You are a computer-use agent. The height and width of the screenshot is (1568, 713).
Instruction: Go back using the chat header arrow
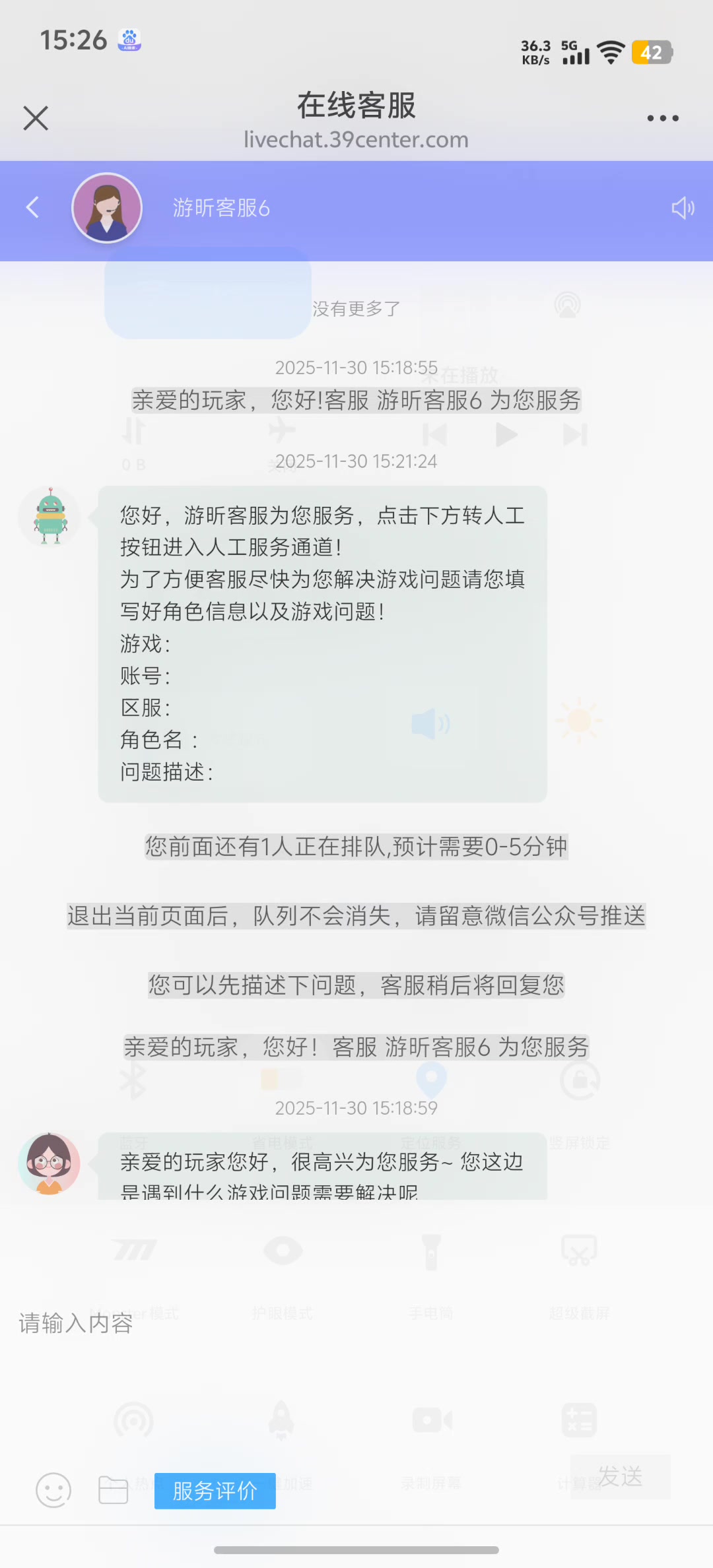(x=32, y=208)
